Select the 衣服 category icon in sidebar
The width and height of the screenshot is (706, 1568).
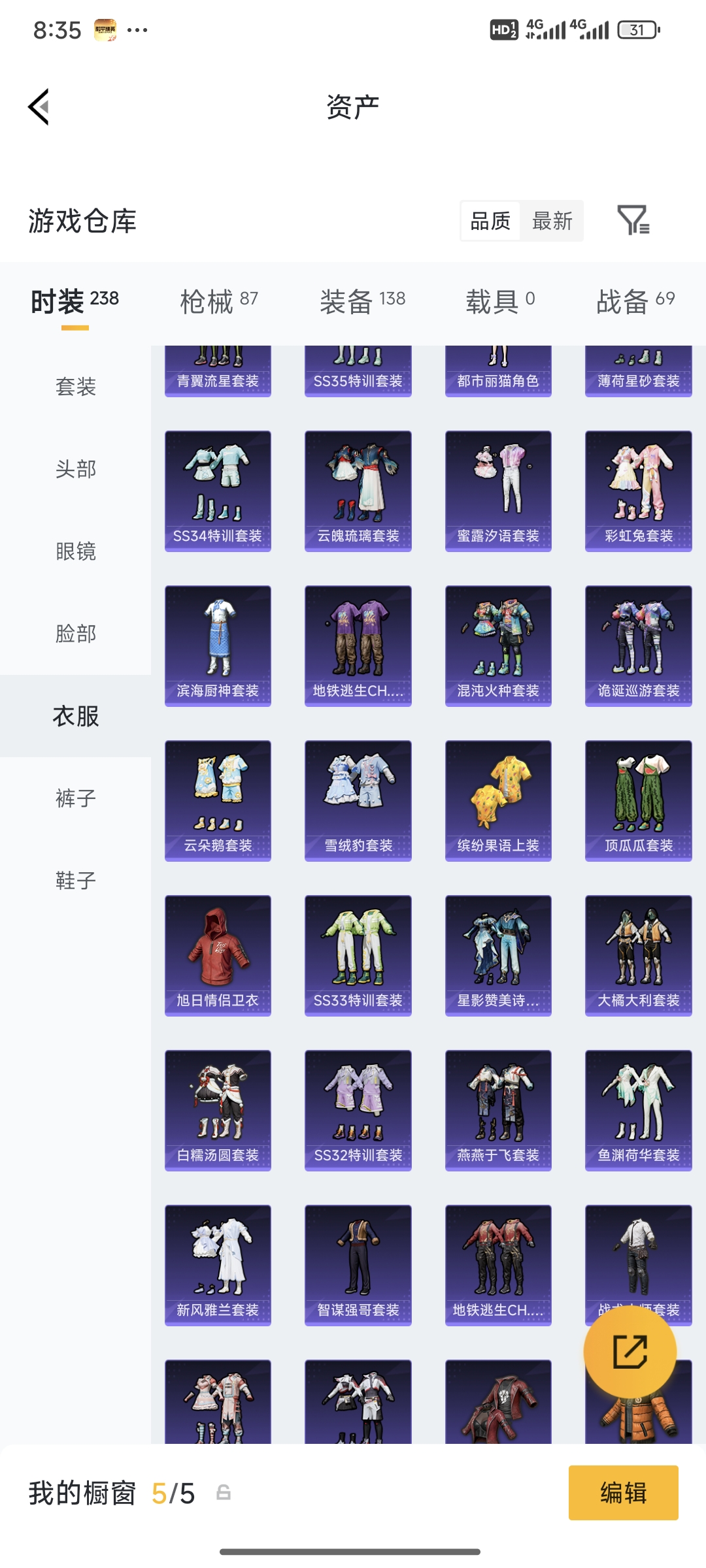tap(75, 716)
